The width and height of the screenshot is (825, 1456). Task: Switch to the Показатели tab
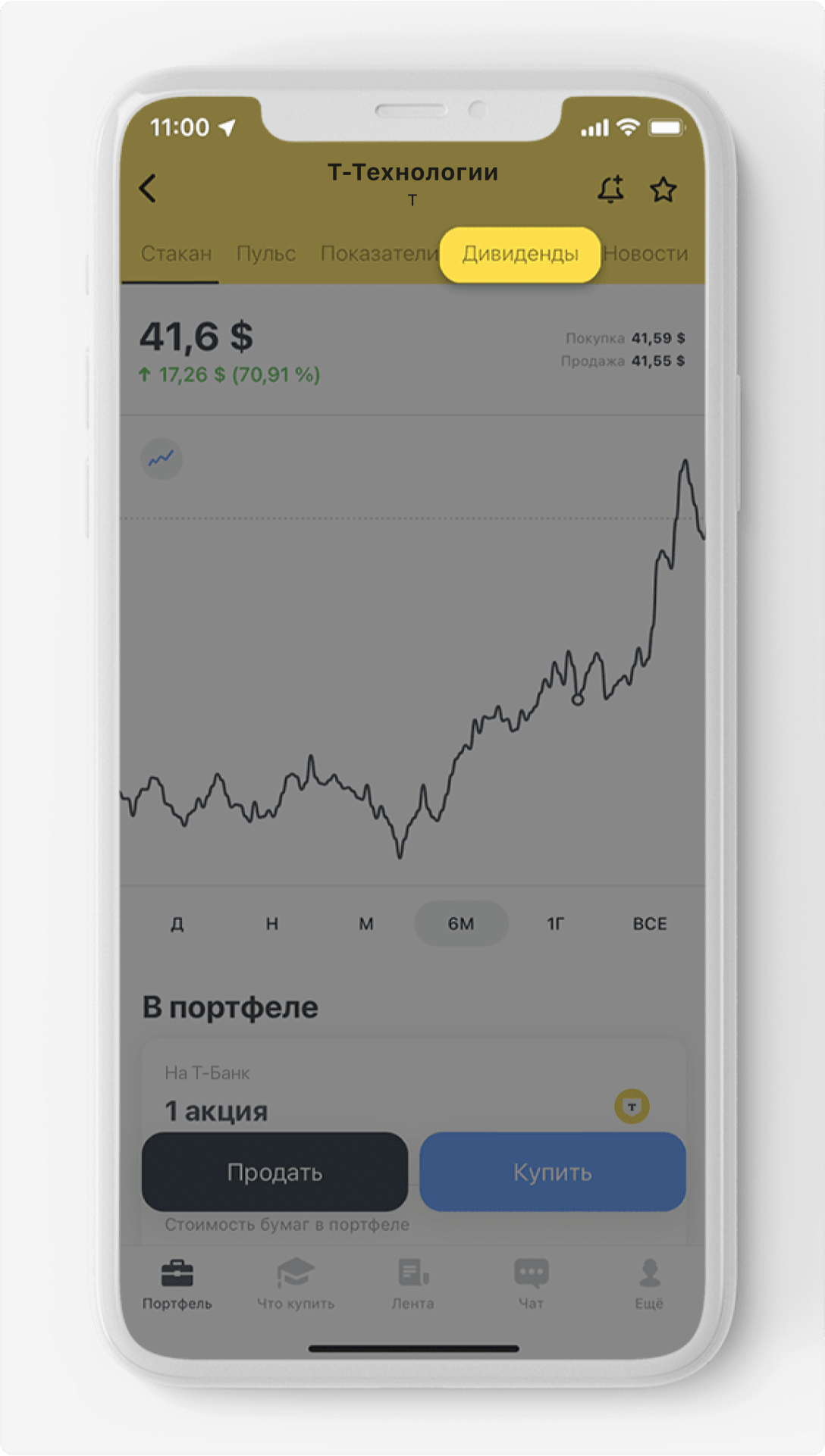378,253
